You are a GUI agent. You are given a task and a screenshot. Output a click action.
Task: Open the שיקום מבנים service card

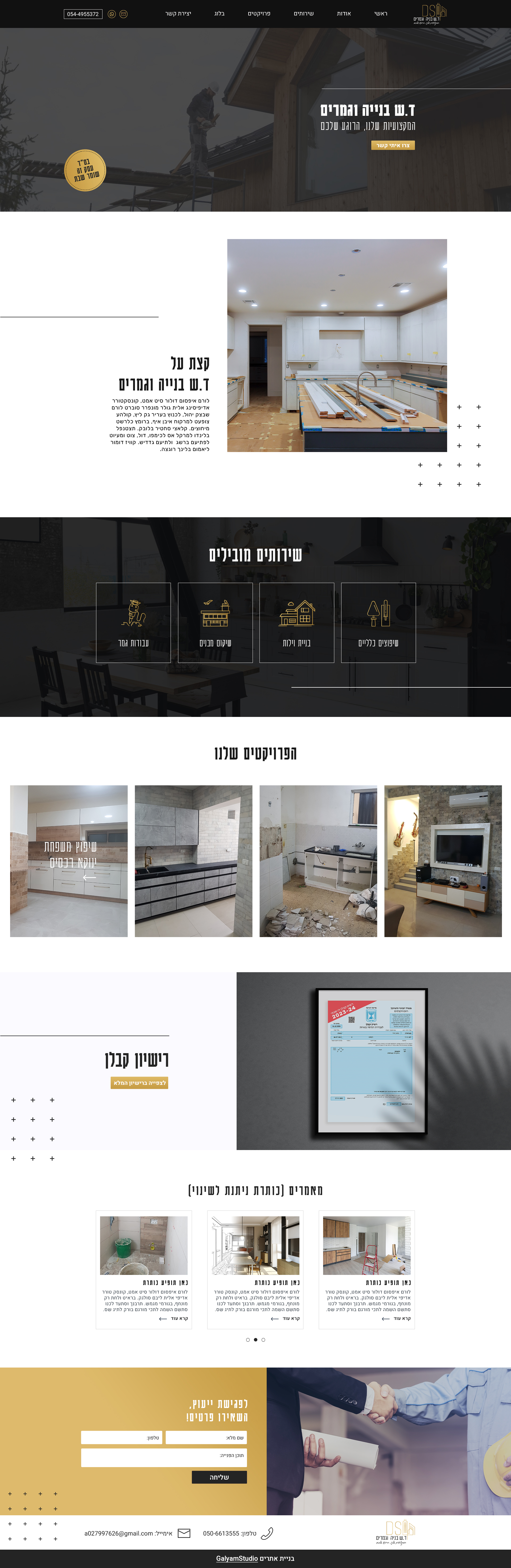215,622
